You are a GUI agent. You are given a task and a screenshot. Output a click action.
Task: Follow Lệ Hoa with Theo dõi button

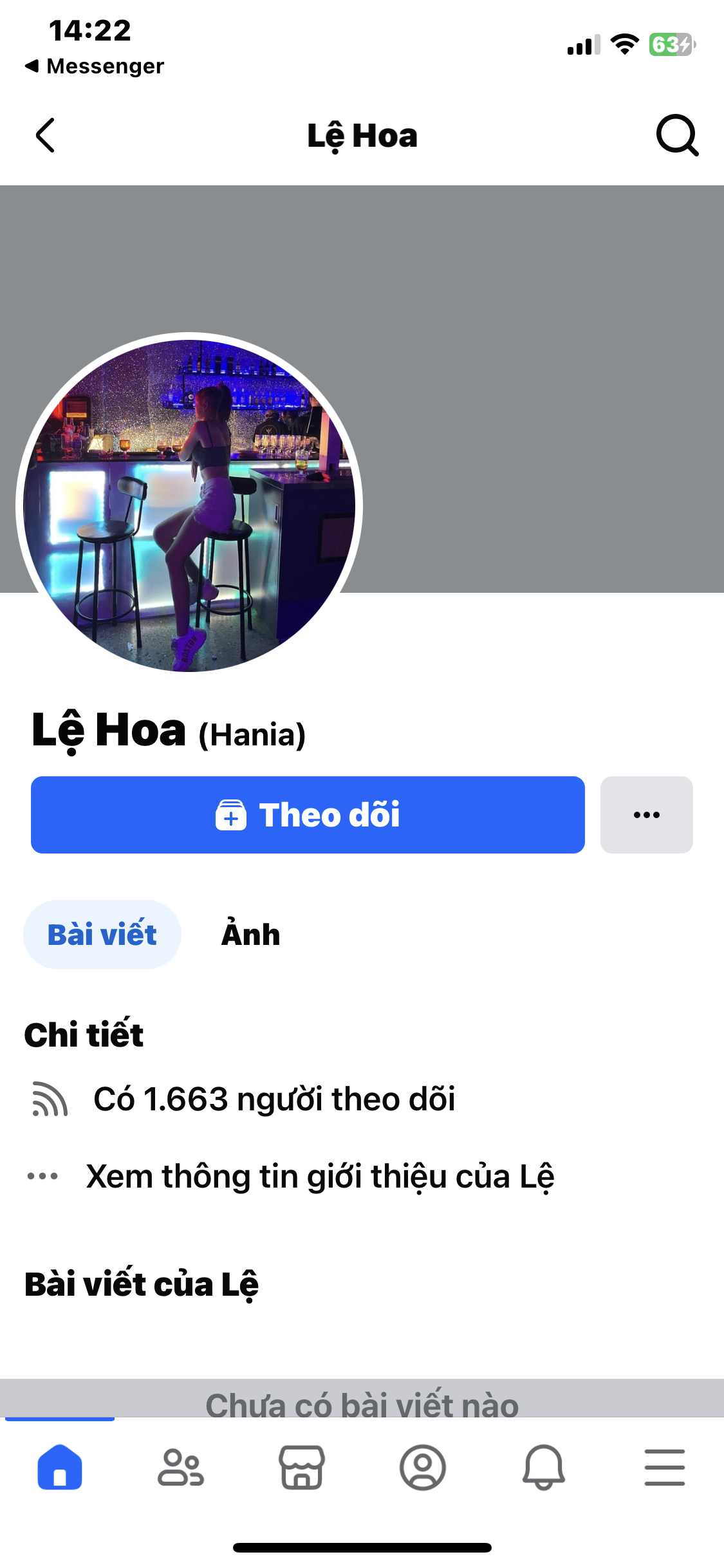tap(308, 815)
